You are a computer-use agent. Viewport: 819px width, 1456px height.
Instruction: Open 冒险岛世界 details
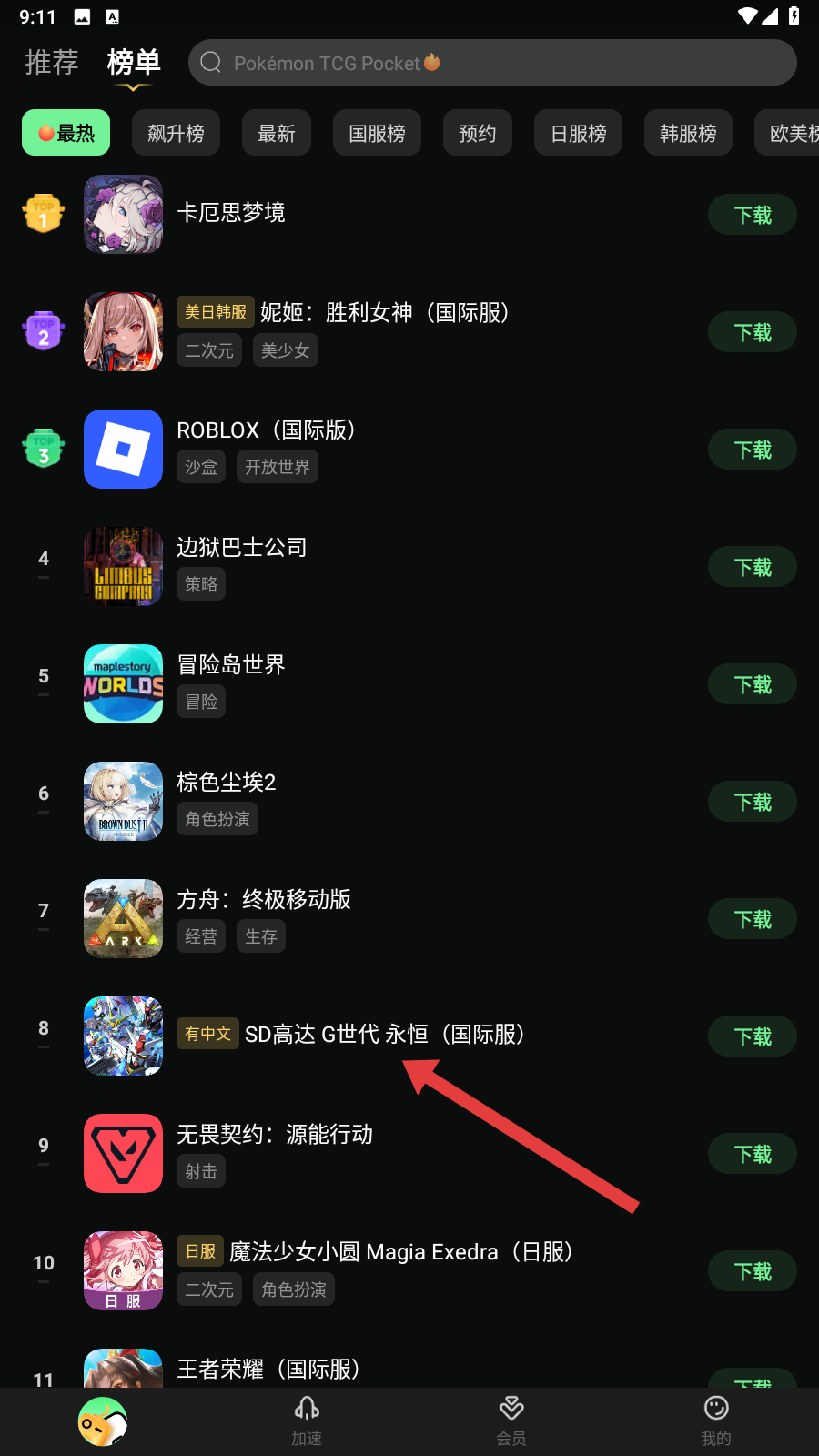231,664
